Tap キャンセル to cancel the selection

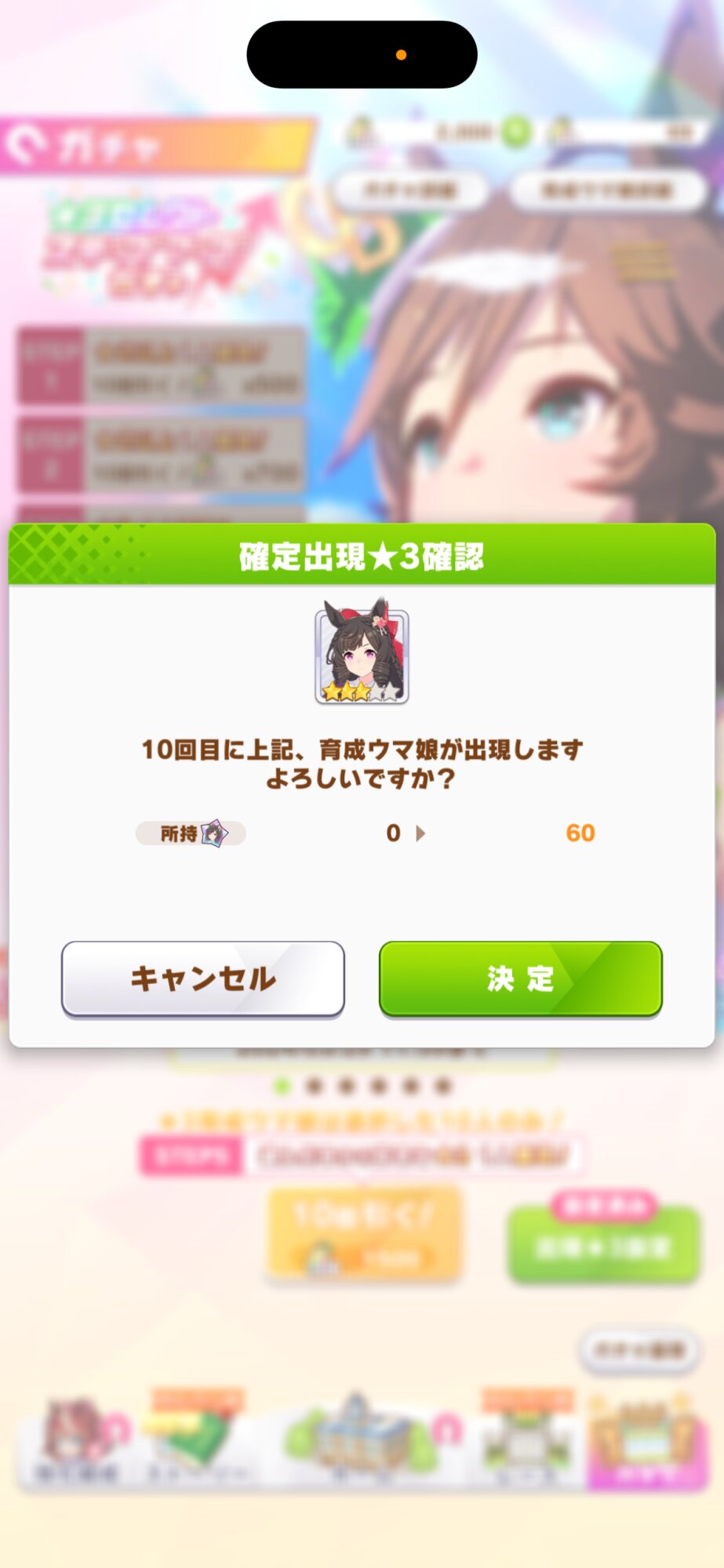point(203,978)
